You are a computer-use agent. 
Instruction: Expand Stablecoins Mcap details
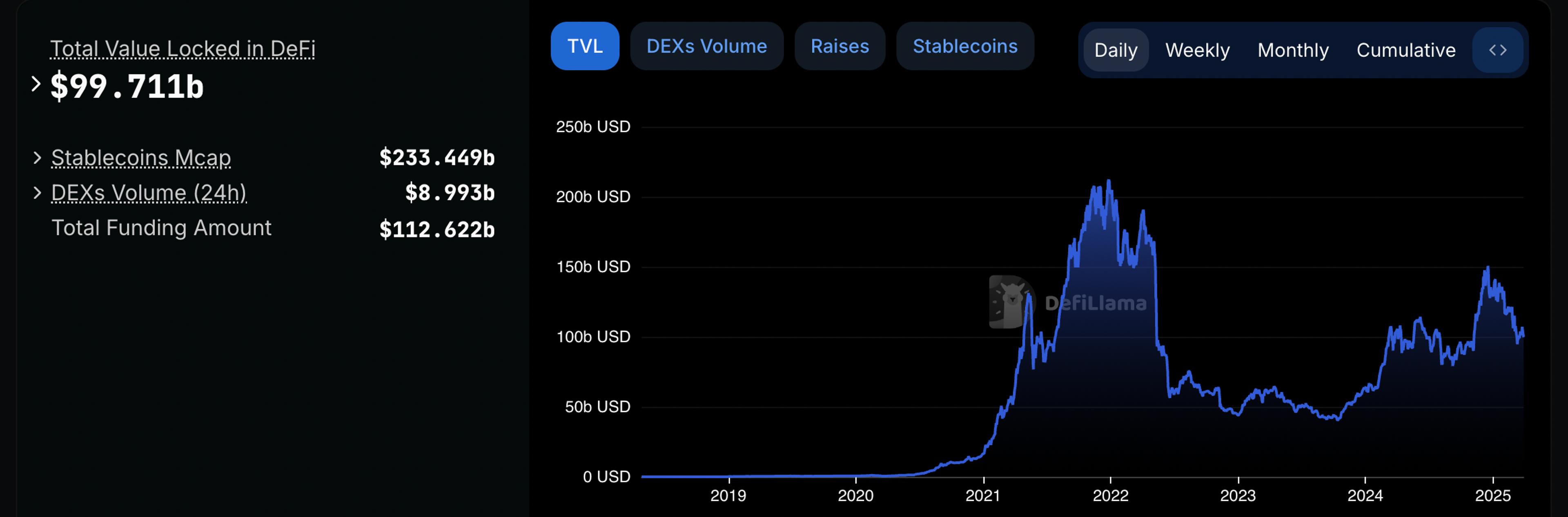point(37,158)
